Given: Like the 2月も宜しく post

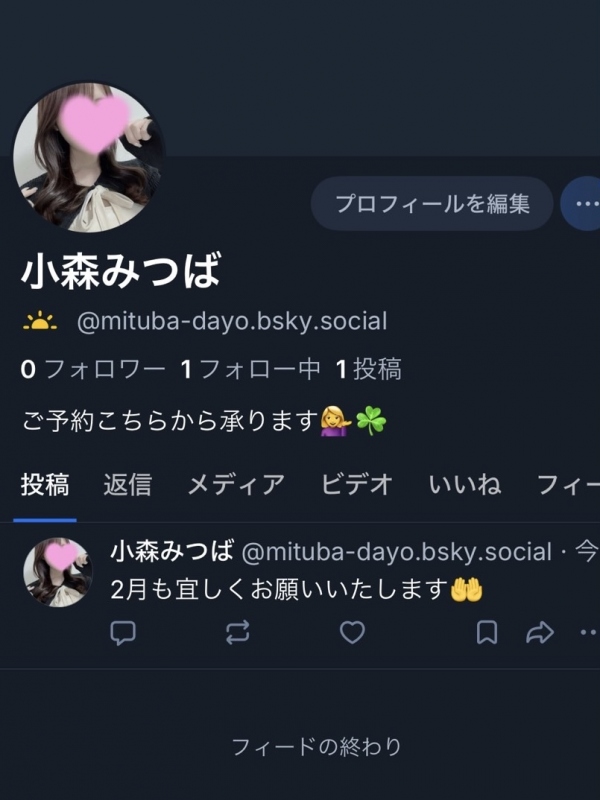Looking at the screenshot, I should [x=352, y=632].
